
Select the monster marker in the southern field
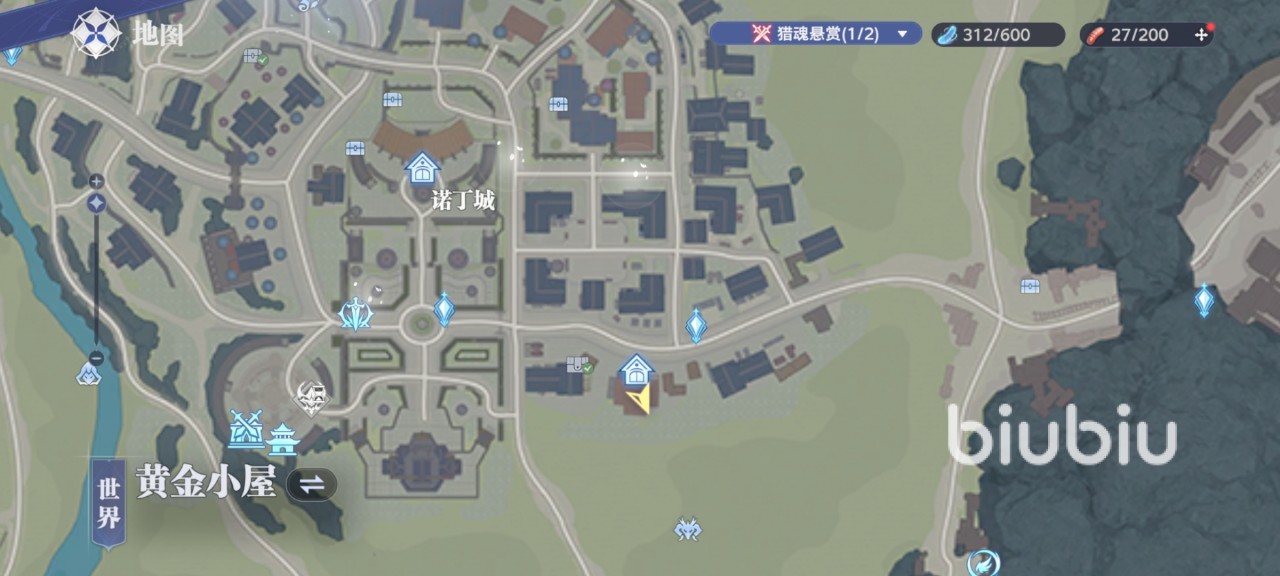(x=687, y=528)
